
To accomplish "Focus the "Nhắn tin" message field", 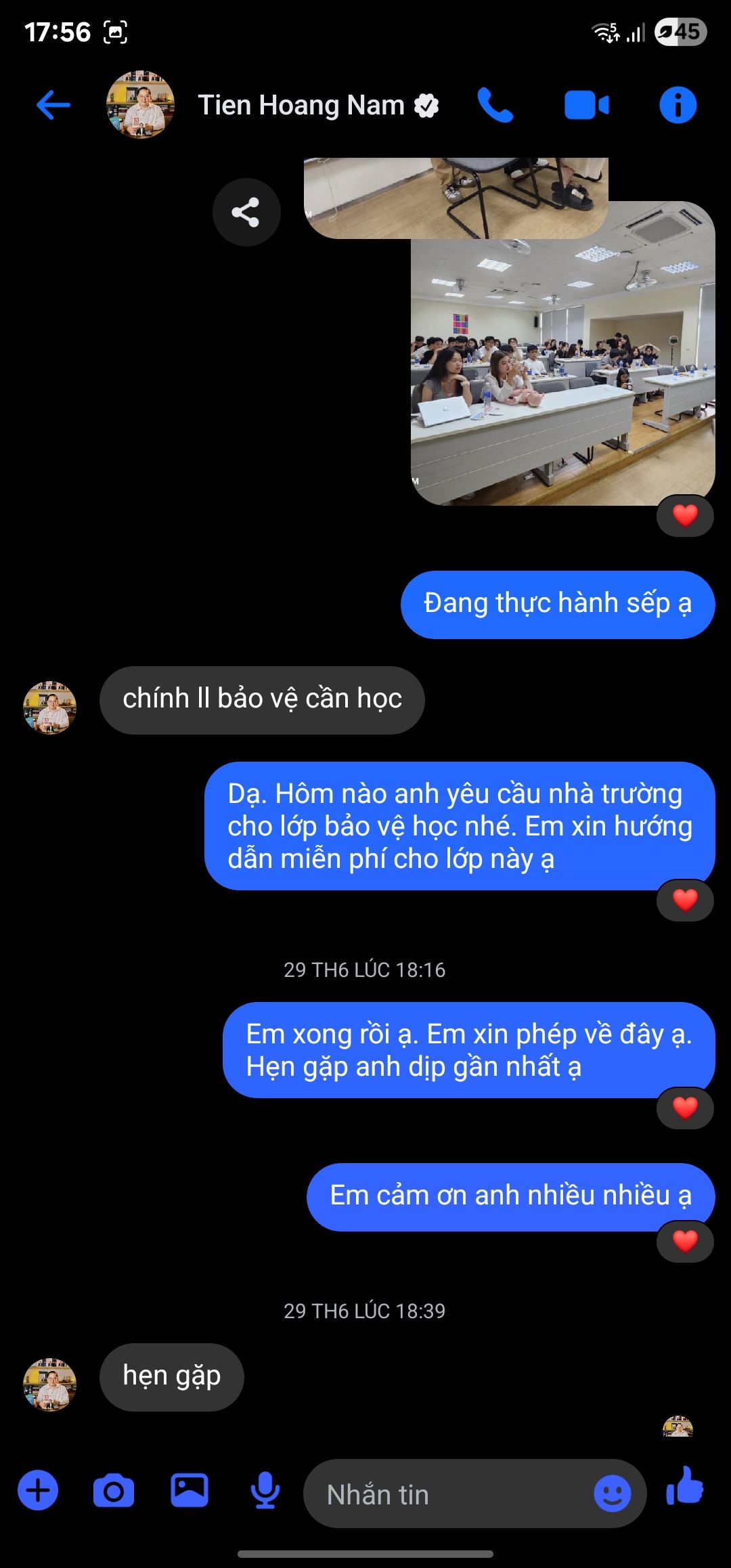I will (447, 1494).
